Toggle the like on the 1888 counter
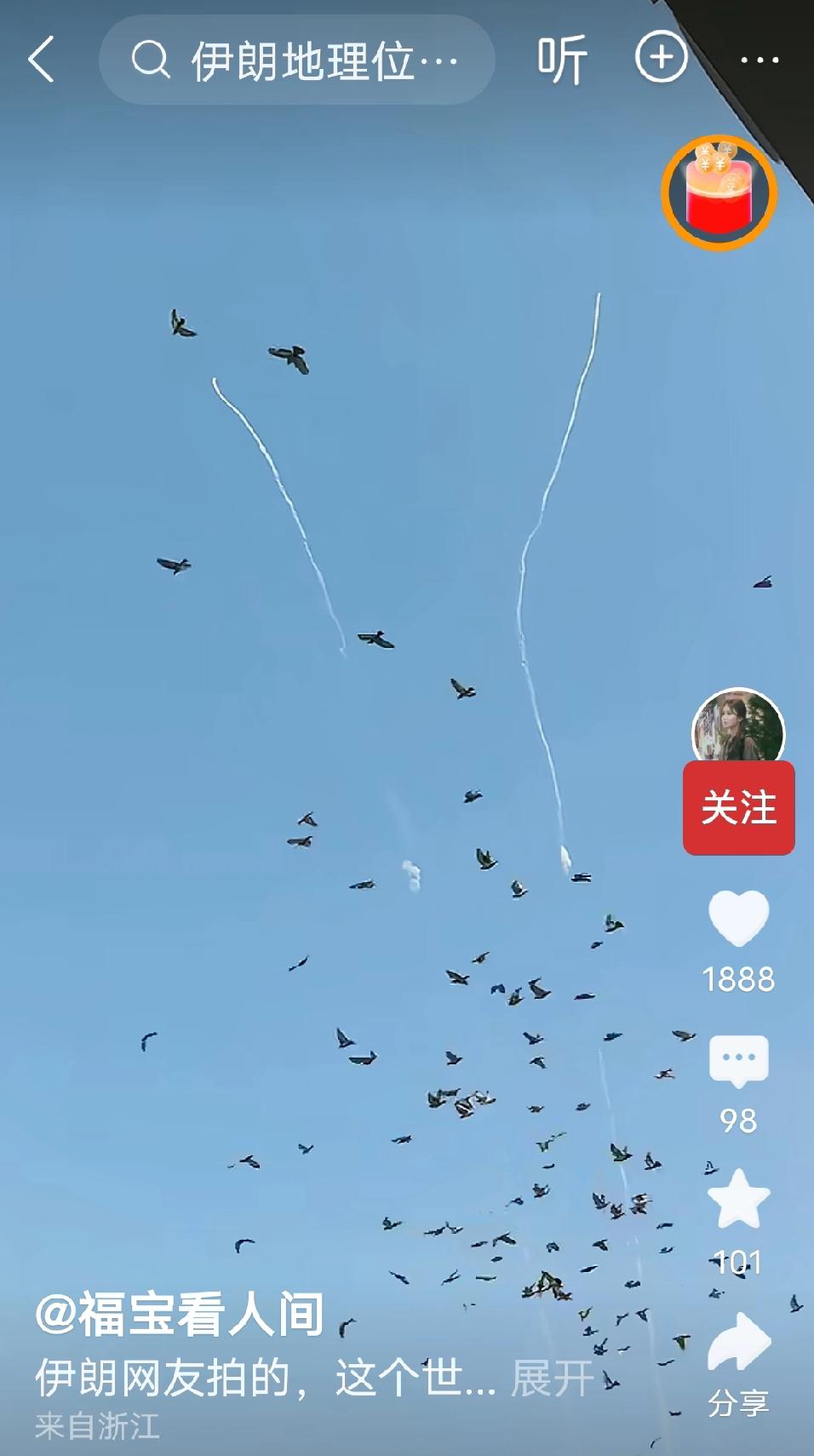The width and height of the screenshot is (814, 1456). (x=737, y=979)
